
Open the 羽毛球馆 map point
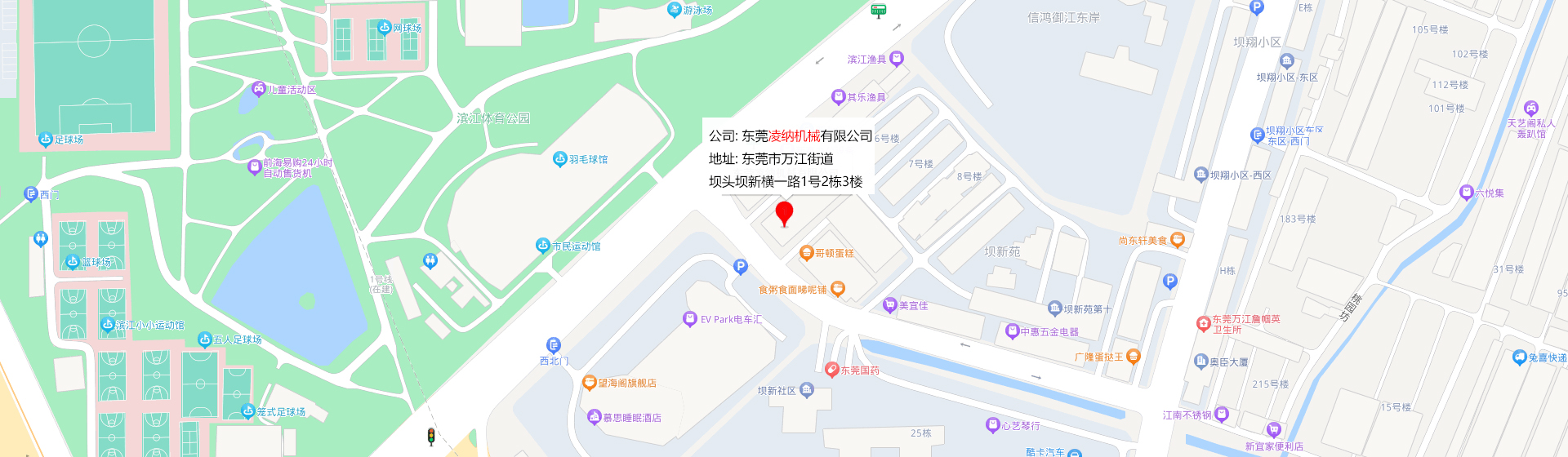560,159
